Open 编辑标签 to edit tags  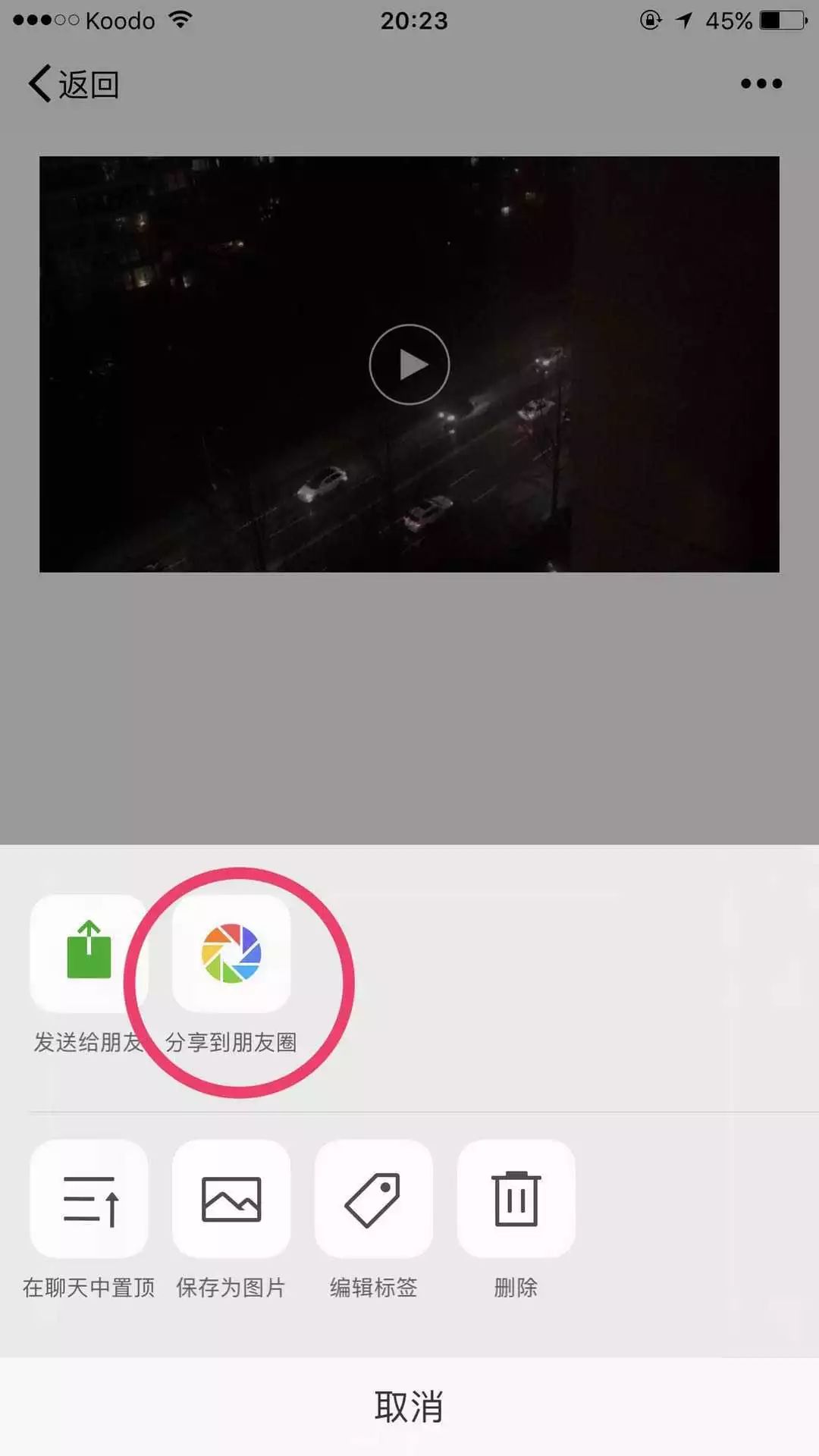click(x=373, y=1200)
